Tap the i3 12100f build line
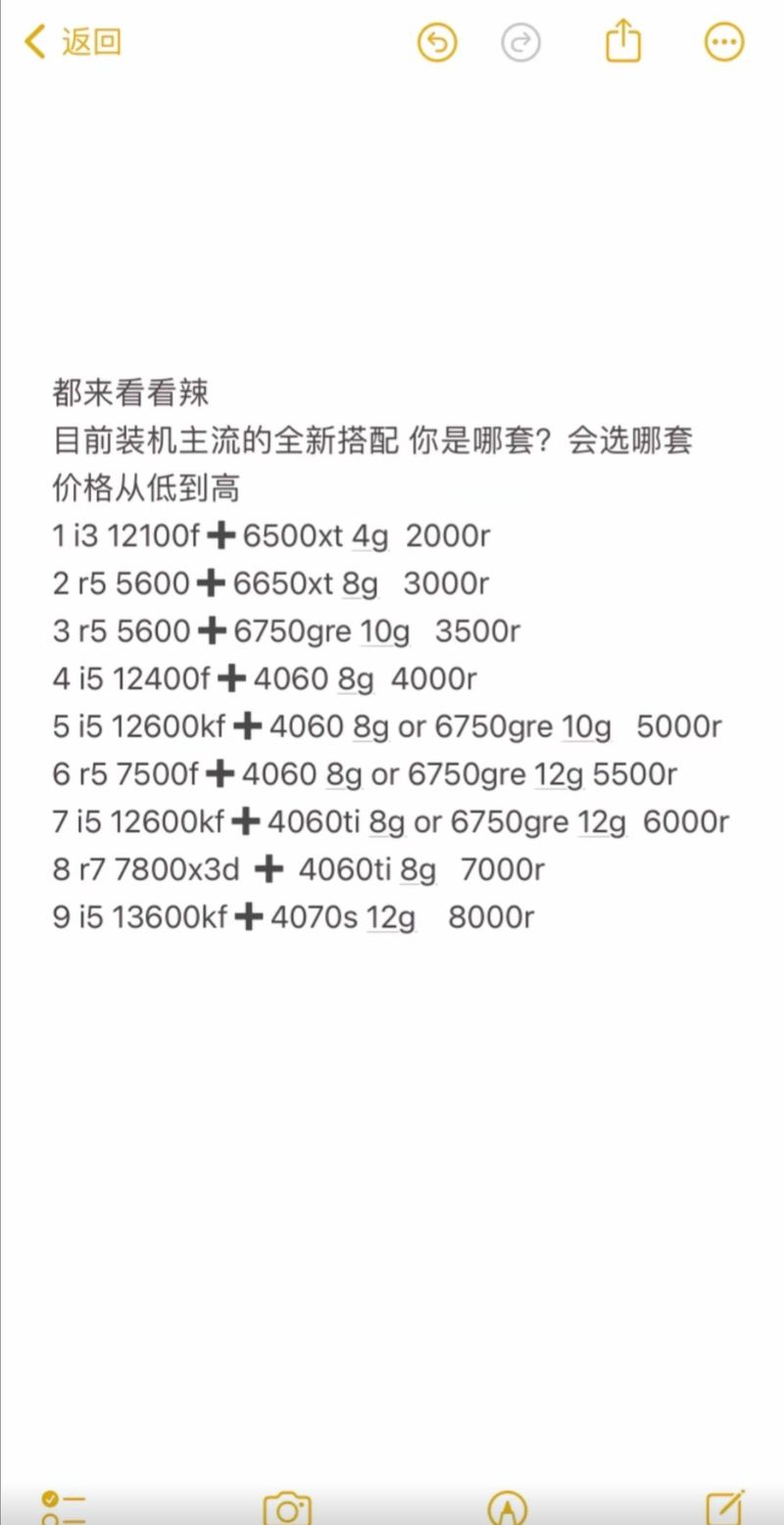 pyautogui.click(x=269, y=536)
